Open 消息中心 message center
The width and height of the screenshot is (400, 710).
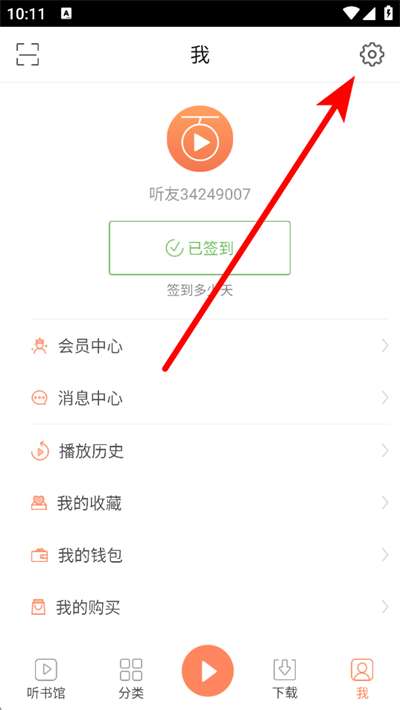pyautogui.click(x=210, y=398)
